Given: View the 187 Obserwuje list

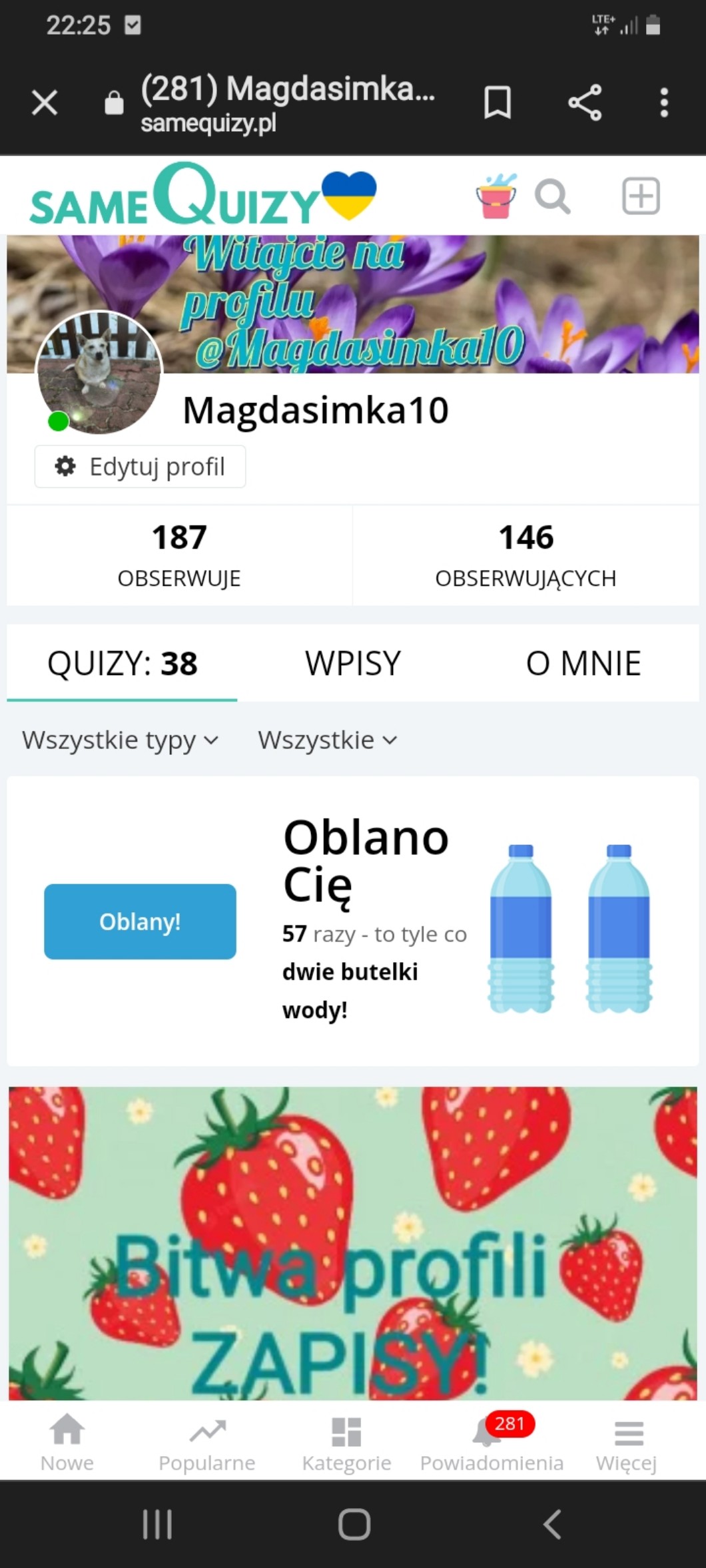Looking at the screenshot, I should [179, 555].
